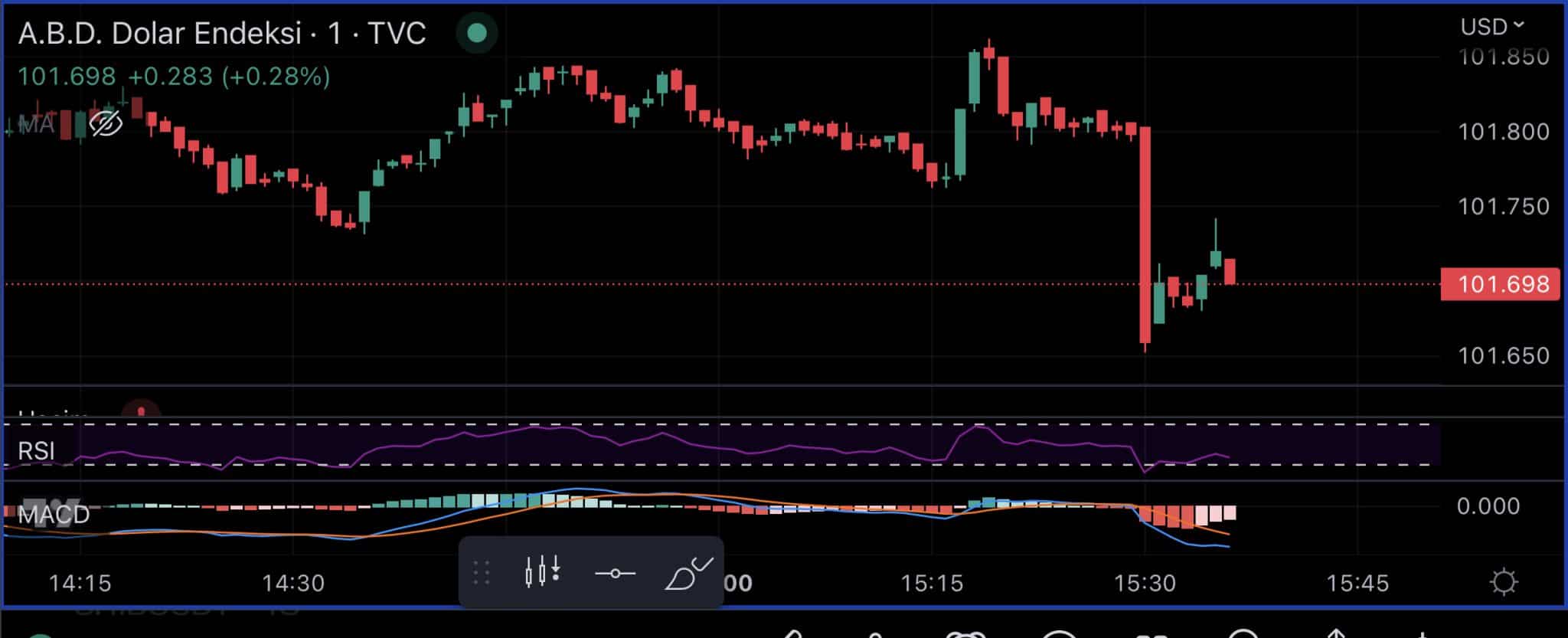
Task: Open the USD currency dropdown
Action: (x=1491, y=28)
